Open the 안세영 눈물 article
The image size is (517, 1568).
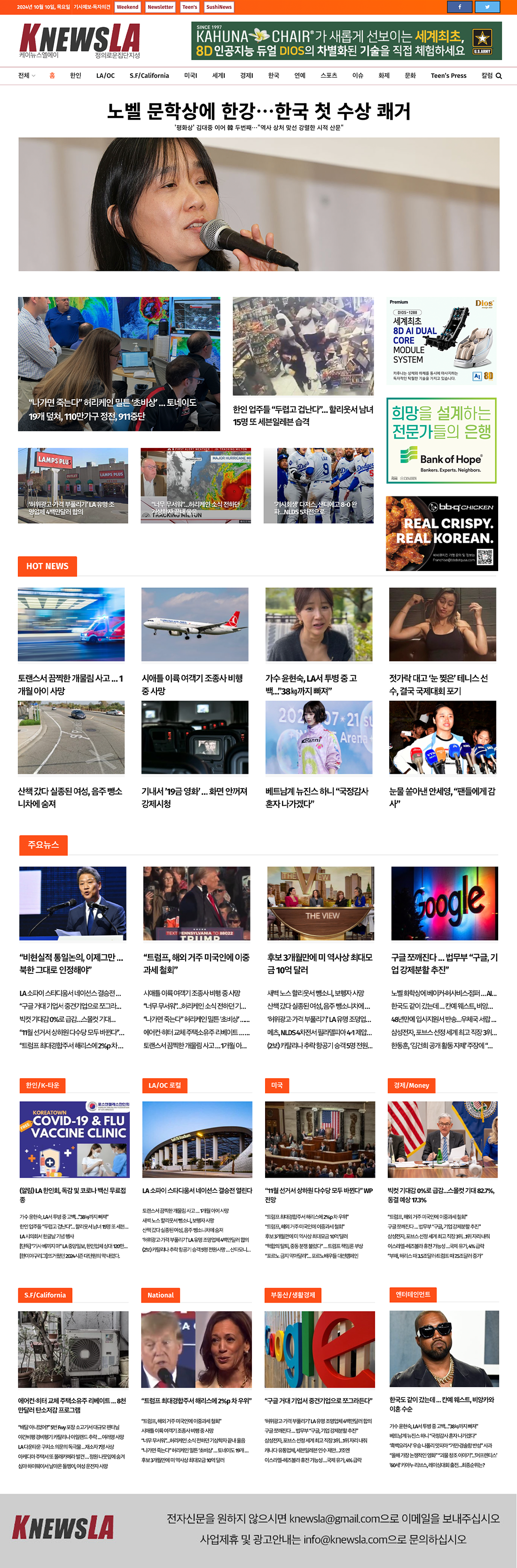(442, 797)
